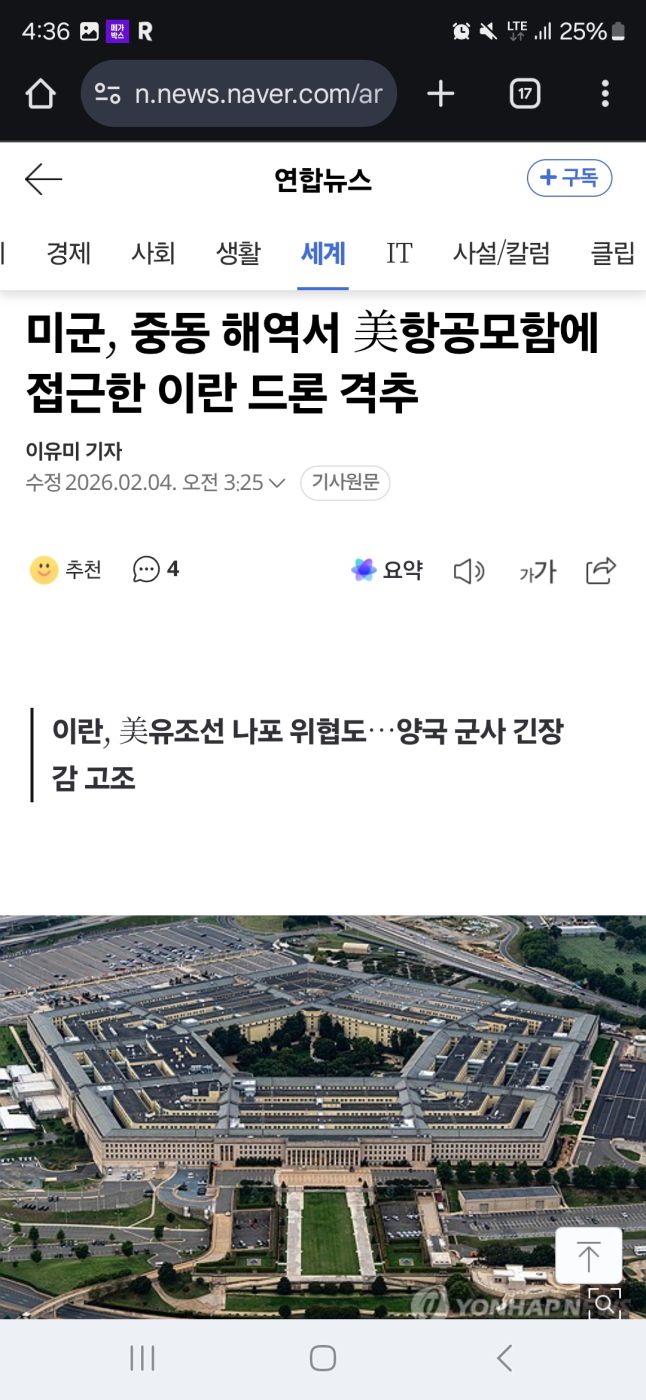Change font size with 가가 icon
The height and width of the screenshot is (1400, 646).
click(x=537, y=572)
